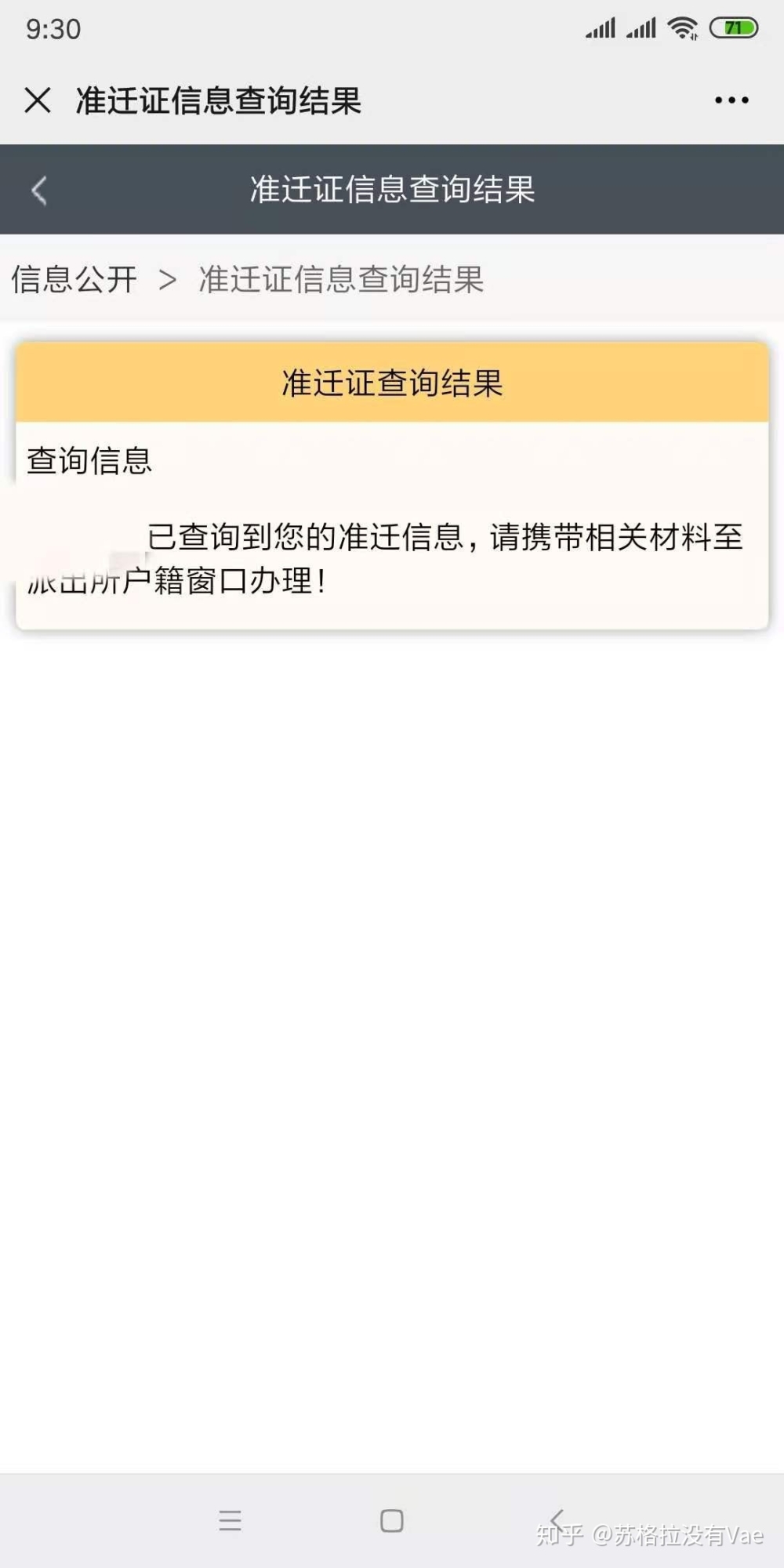This screenshot has height=1568, width=784.
Task: Tap the system home button
Action: point(392,1520)
